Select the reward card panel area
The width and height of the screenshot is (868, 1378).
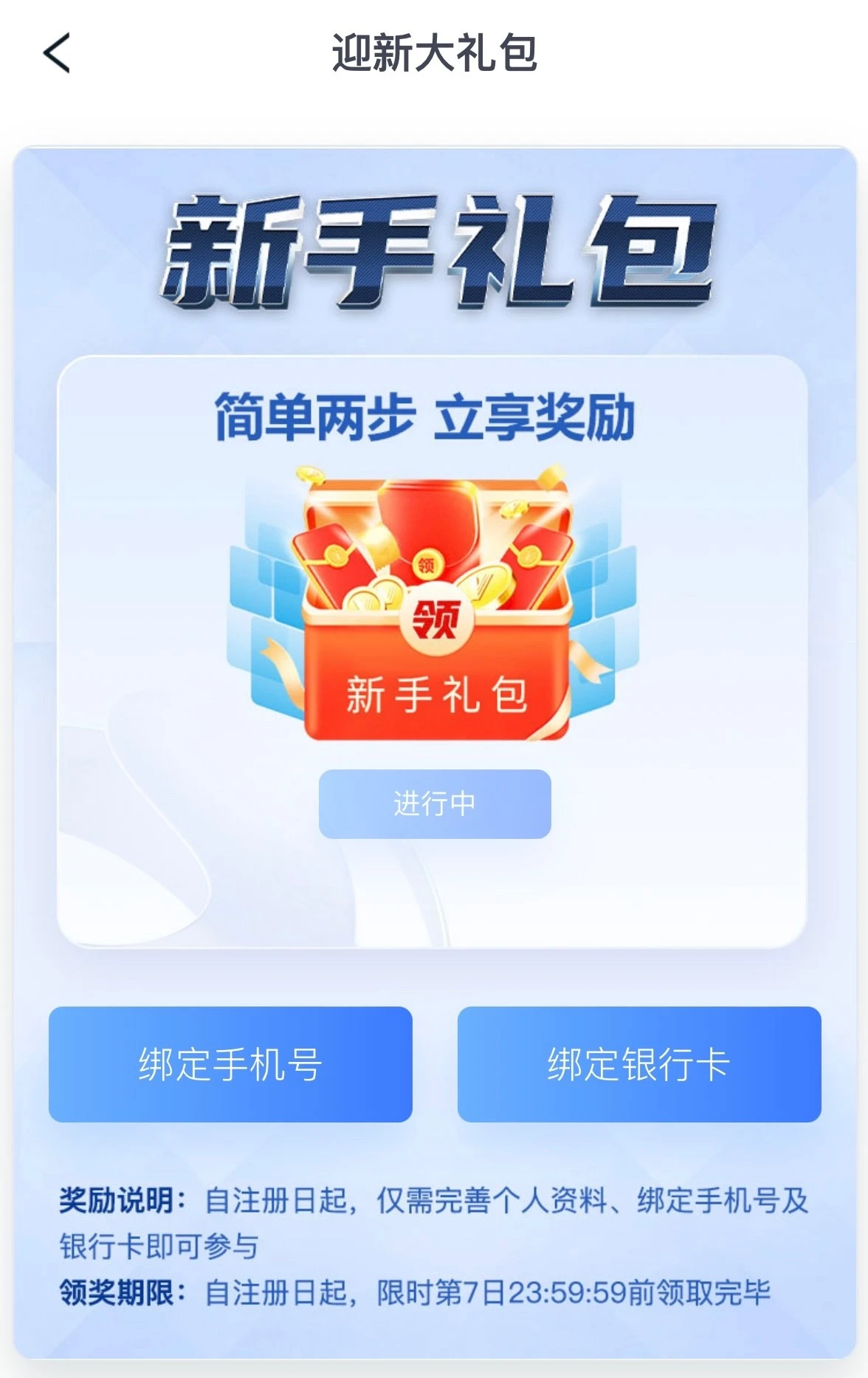434,650
